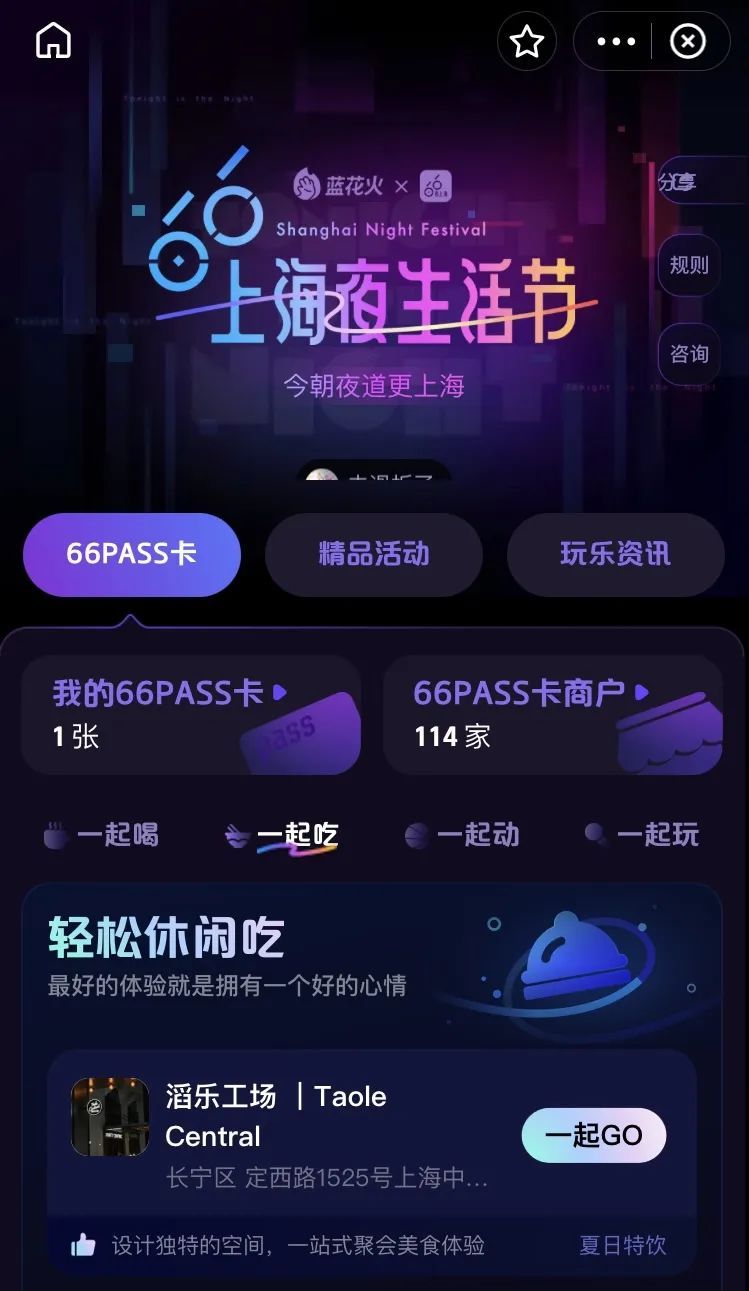Favorite this mini program with the star
The height and width of the screenshot is (1291, 749).
click(526, 41)
